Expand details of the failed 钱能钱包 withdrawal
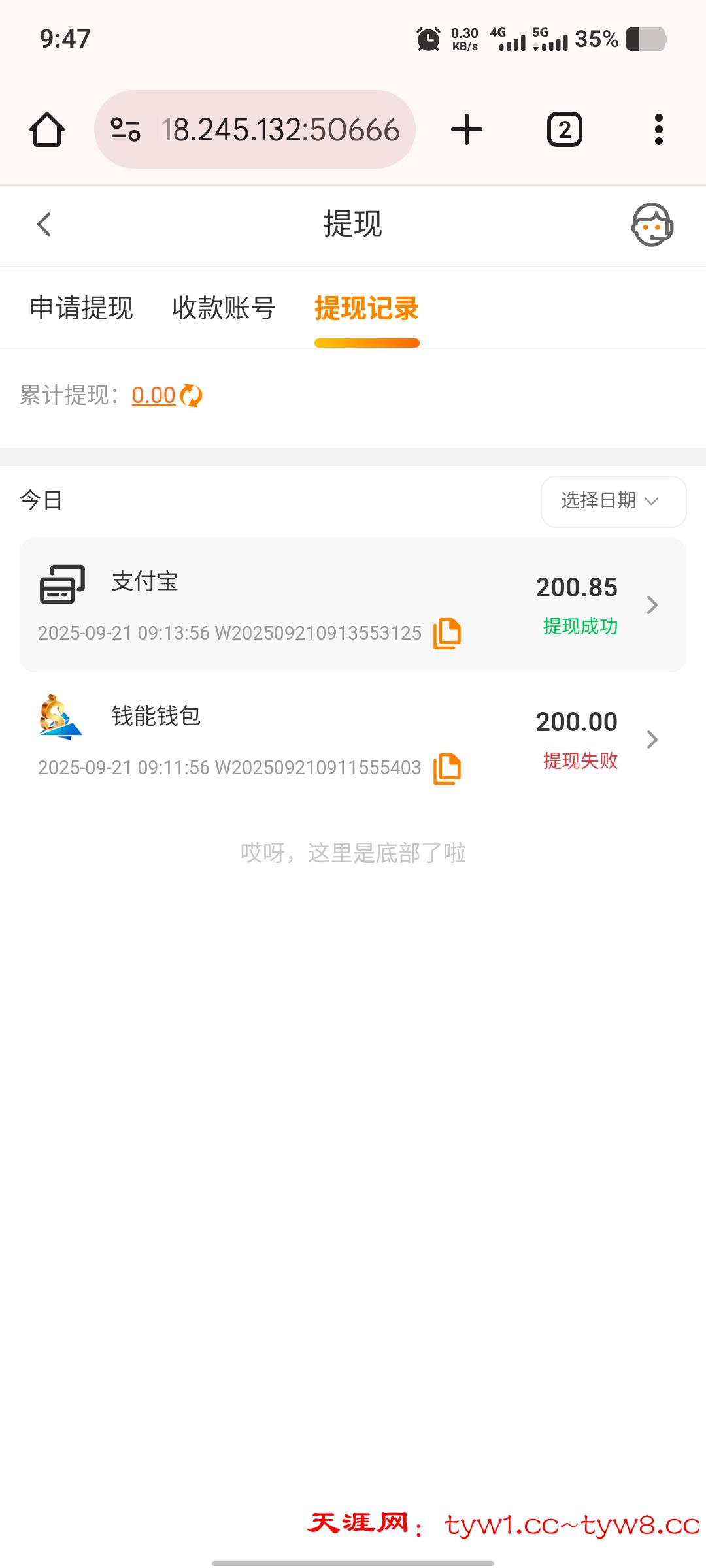 pyautogui.click(x=651, y=739)
